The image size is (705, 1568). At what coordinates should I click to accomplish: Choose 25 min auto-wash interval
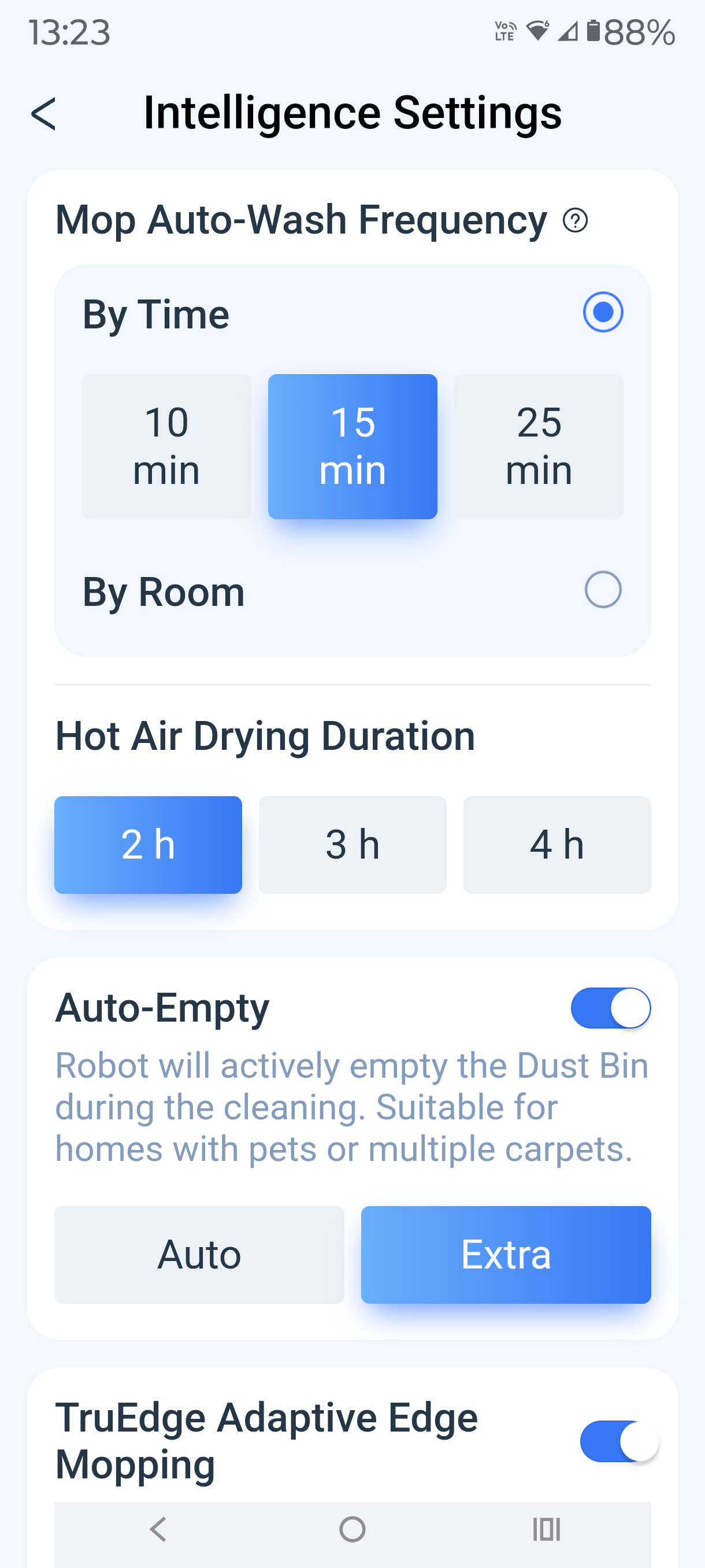click(x=539, y=446)
